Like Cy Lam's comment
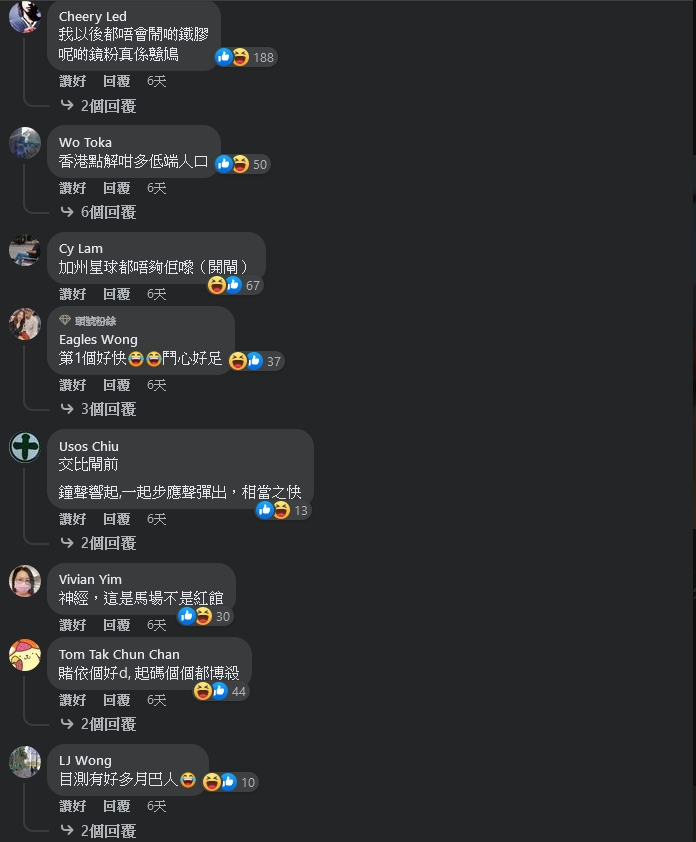696x842 pixels. [x=72, y=294]
